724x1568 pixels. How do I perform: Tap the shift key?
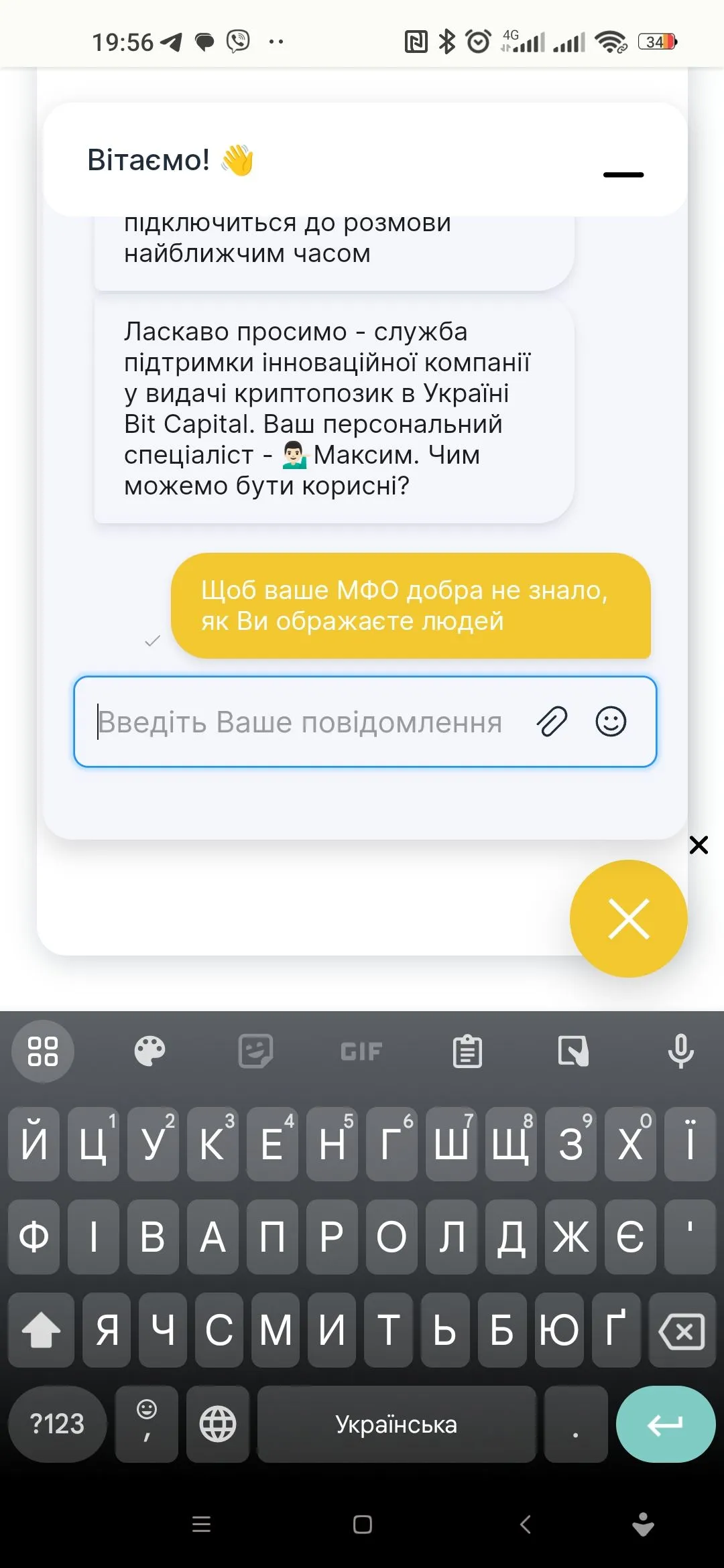tap(42, 1331)
